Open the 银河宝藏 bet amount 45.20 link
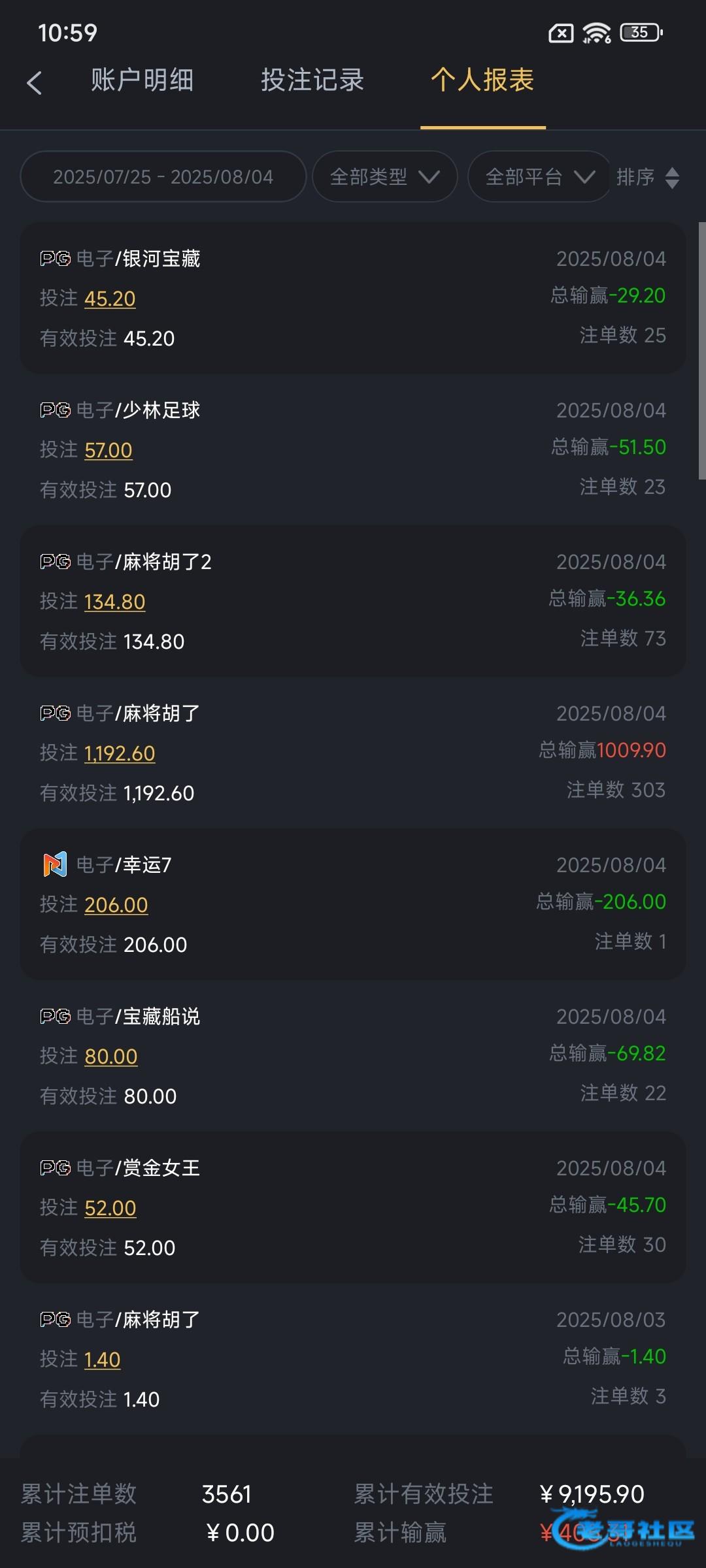The image size is (706, 1568). coord(110,299)
